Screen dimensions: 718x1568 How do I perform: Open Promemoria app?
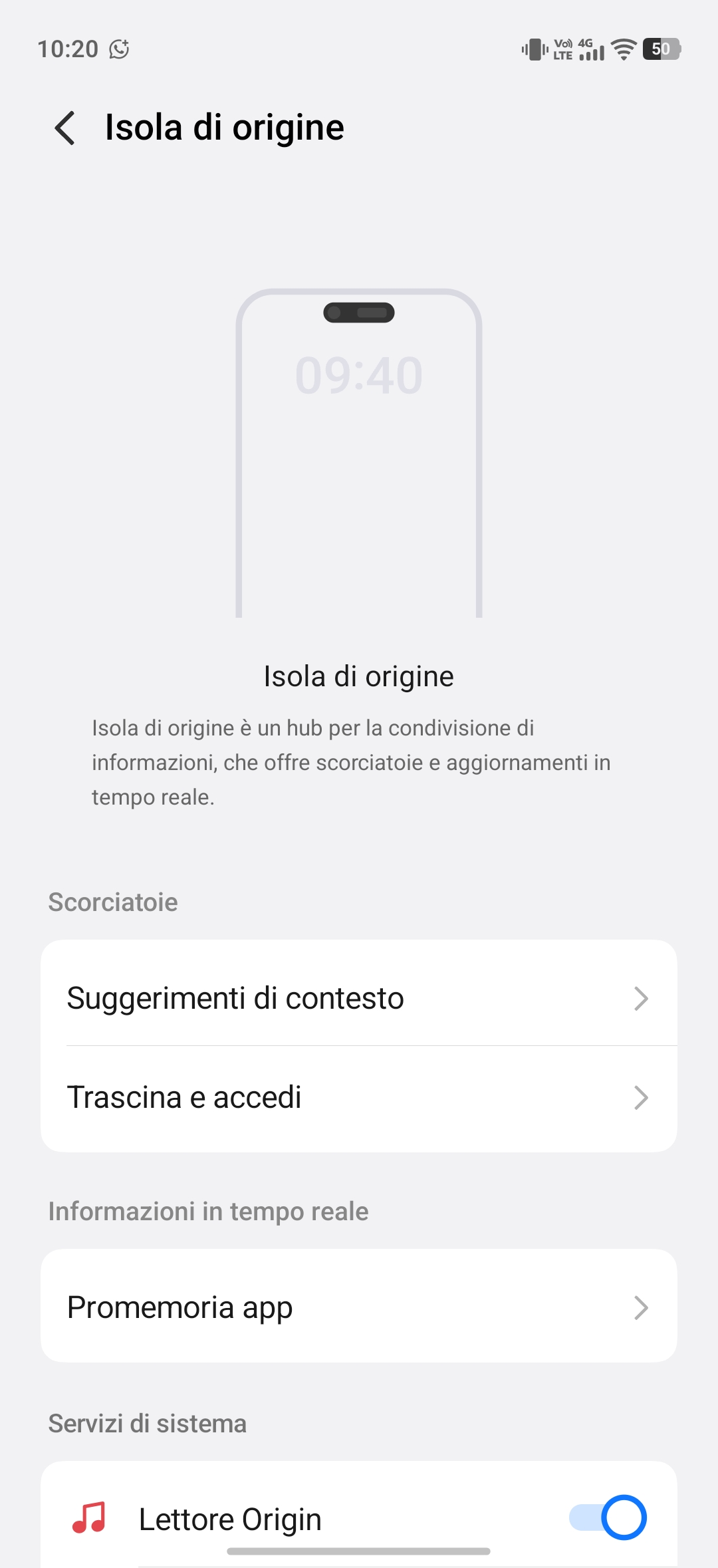click(359, 1307)
